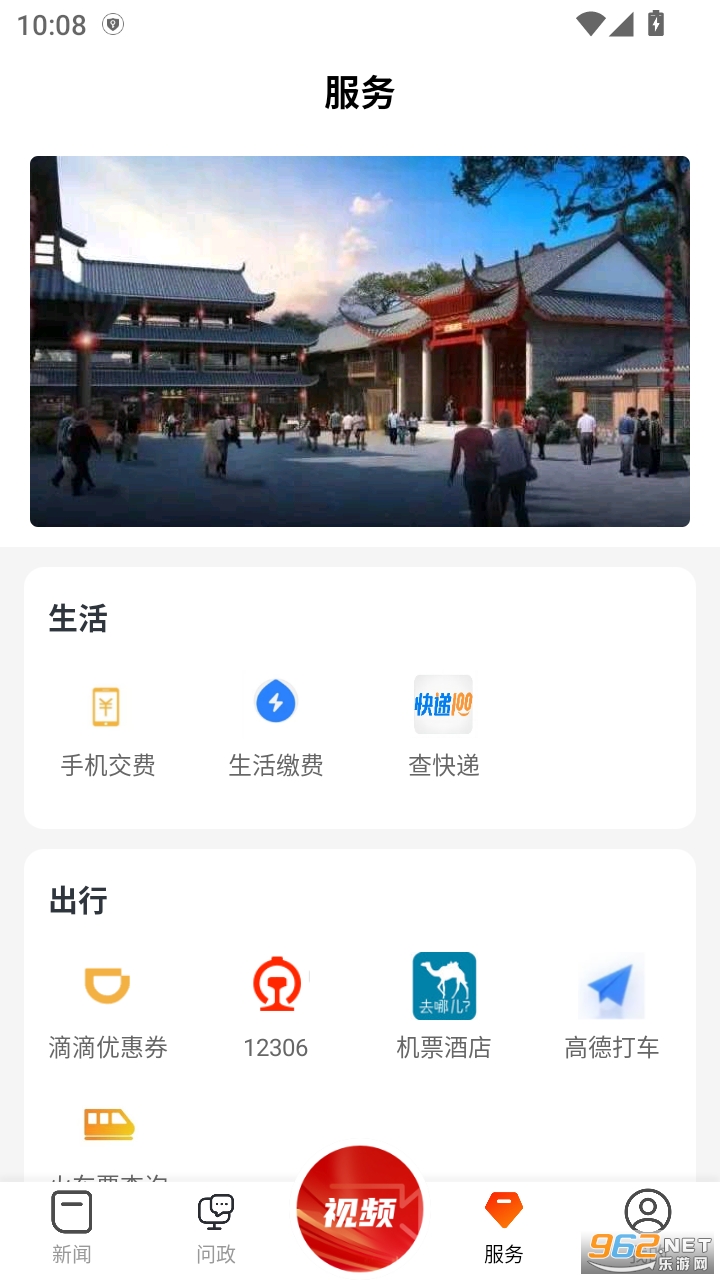Click the 查快递 text label
720x1280 pixels.
pyautogui.click(x=443, y=766)
